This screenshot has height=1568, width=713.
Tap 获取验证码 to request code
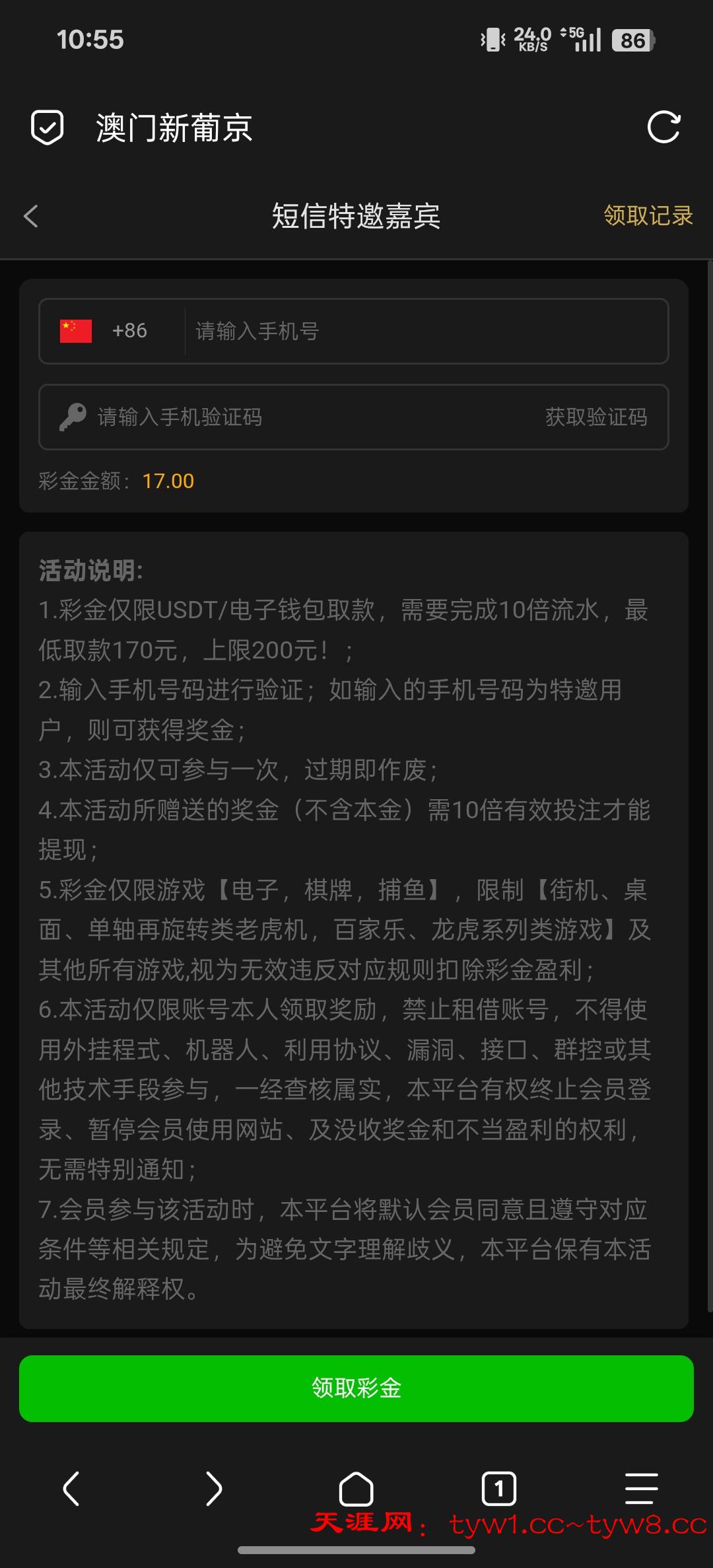(595, 417)
